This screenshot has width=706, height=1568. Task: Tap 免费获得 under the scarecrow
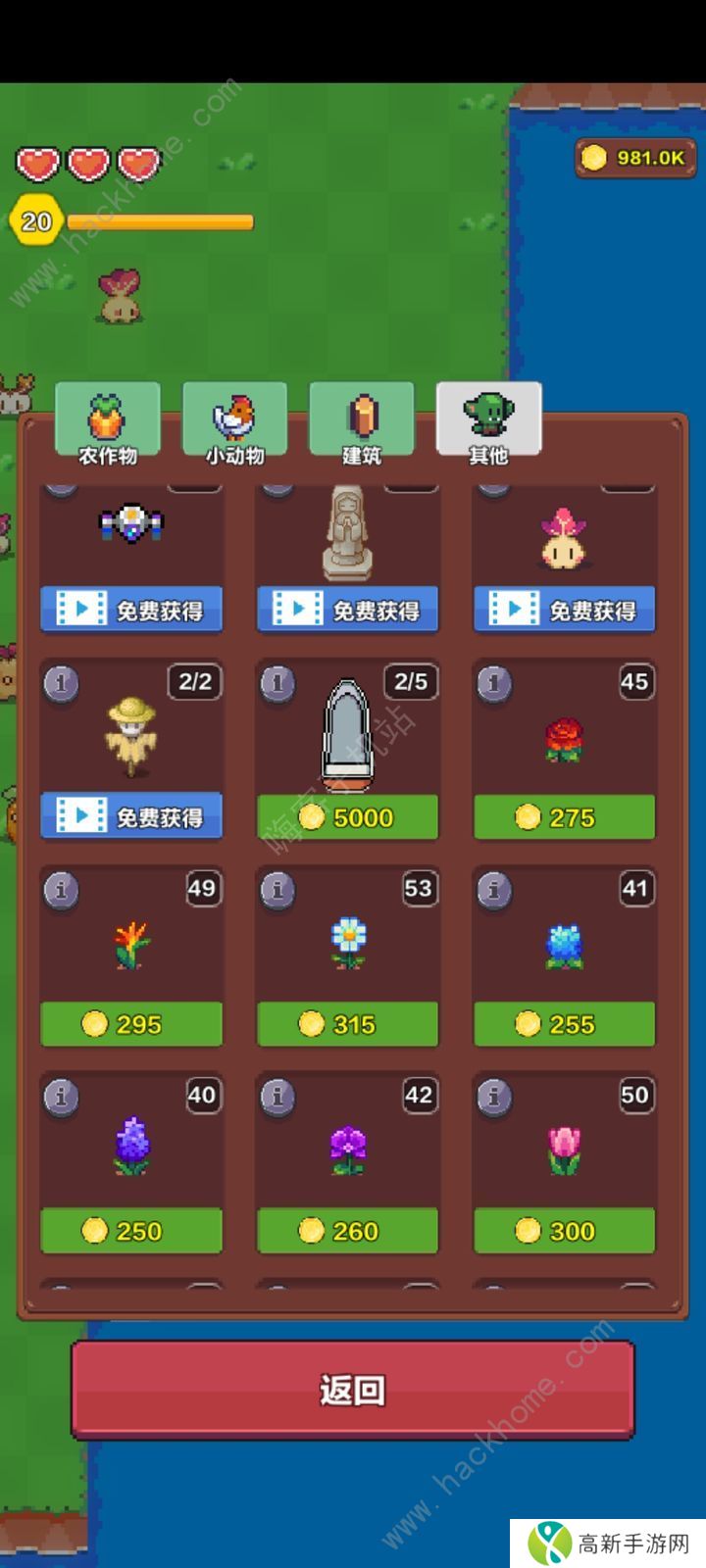point(131,816)
